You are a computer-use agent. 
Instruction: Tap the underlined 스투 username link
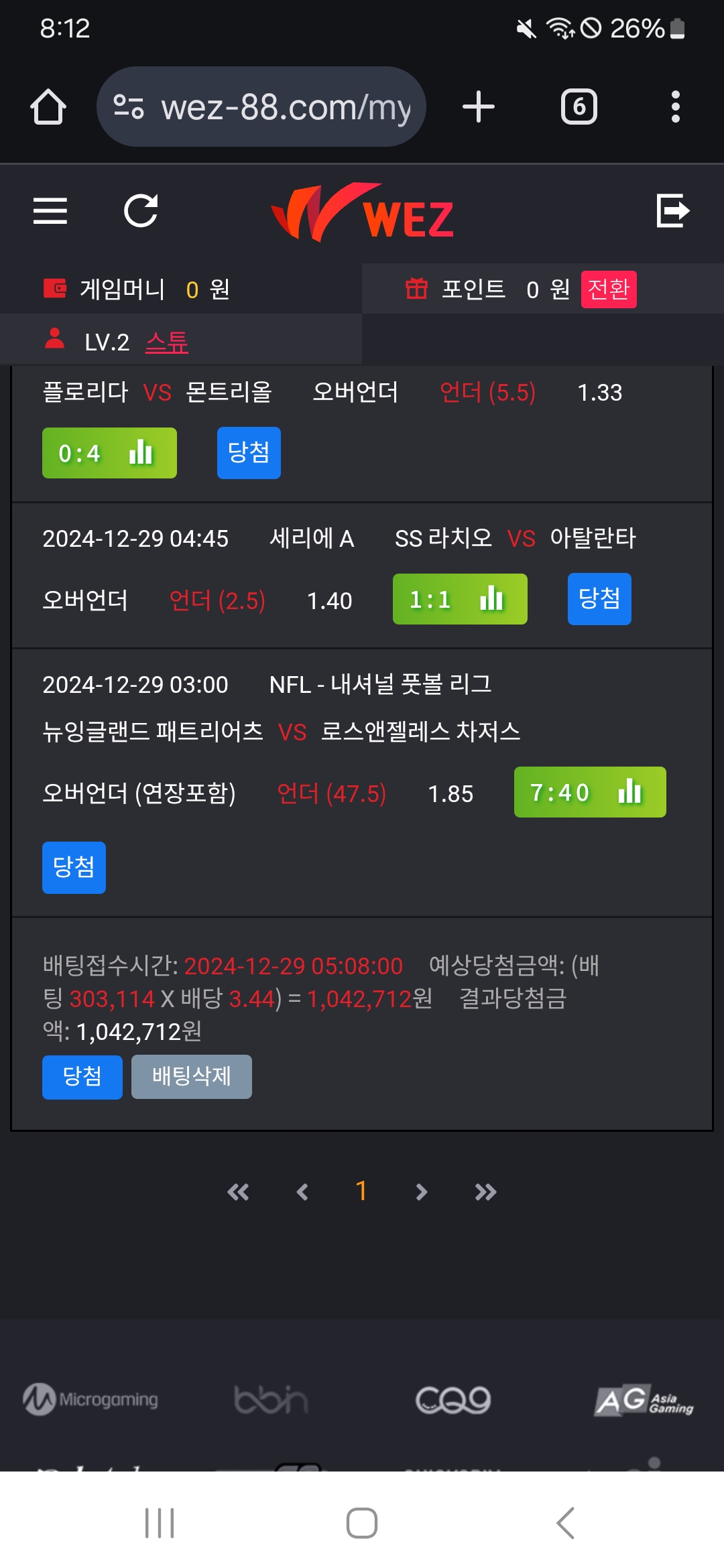[167, 342]
